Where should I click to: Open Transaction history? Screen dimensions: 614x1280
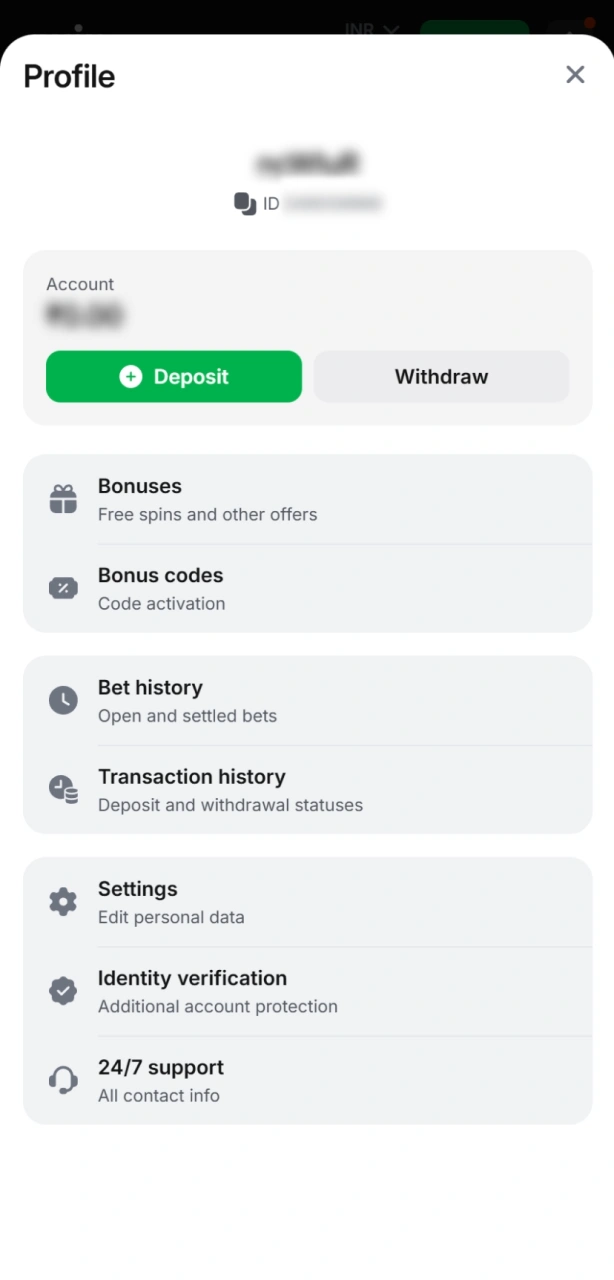coord(307,790)
